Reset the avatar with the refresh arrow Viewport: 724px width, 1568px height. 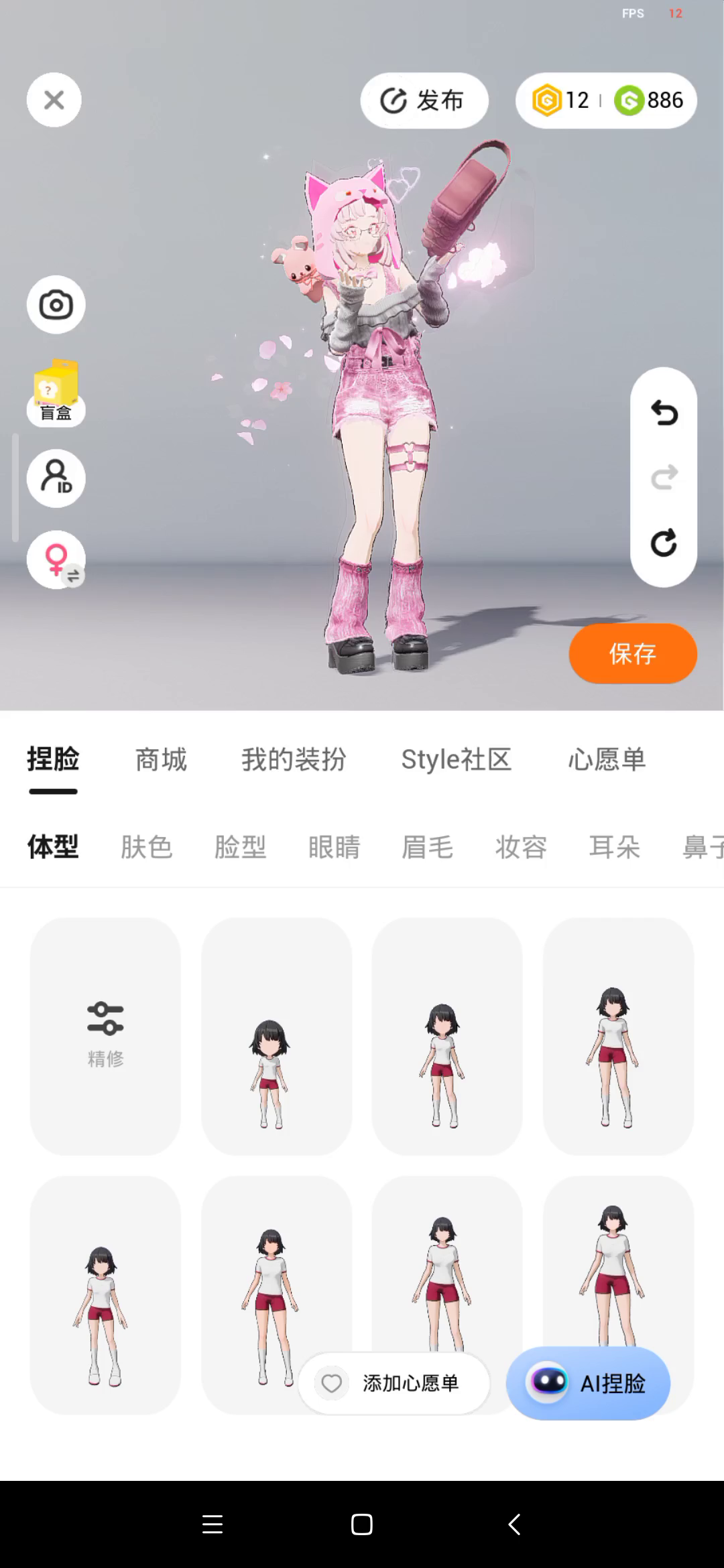click(x=664, y=543)
